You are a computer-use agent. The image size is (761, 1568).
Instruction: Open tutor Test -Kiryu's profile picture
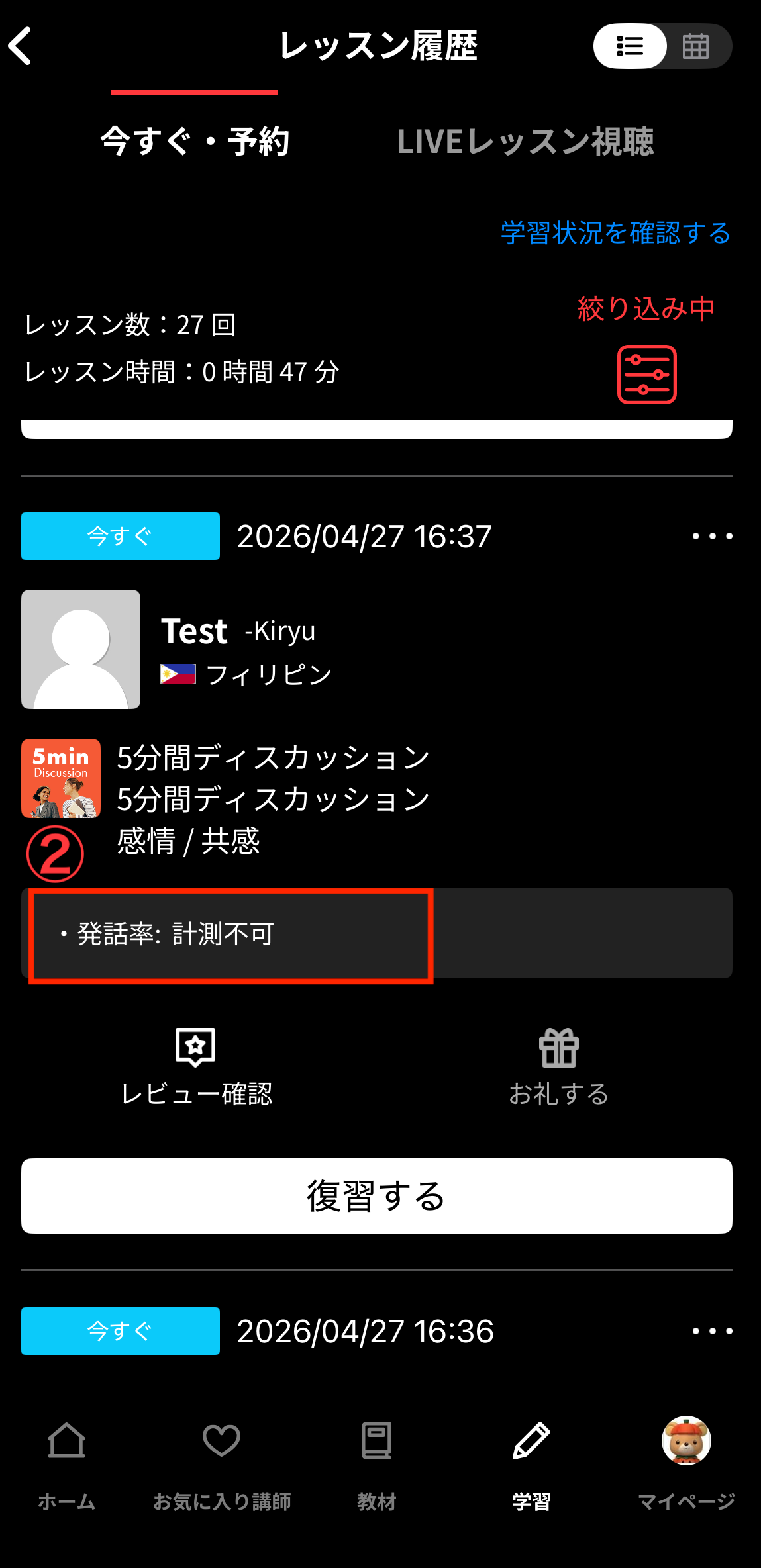tap(81, 649)
